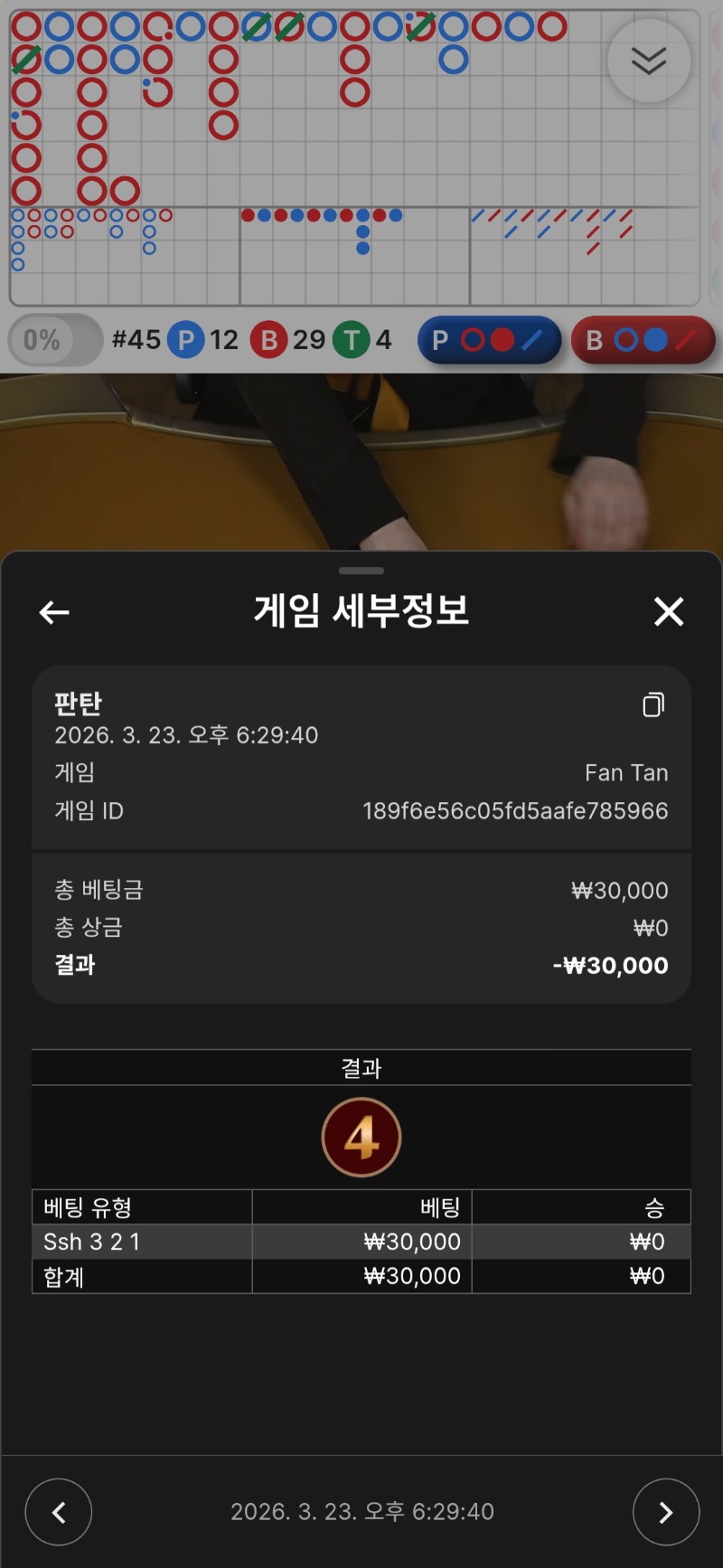Go to the next game record
This screenshot has width=723, height=1568.
click(x=666, y=1512)
